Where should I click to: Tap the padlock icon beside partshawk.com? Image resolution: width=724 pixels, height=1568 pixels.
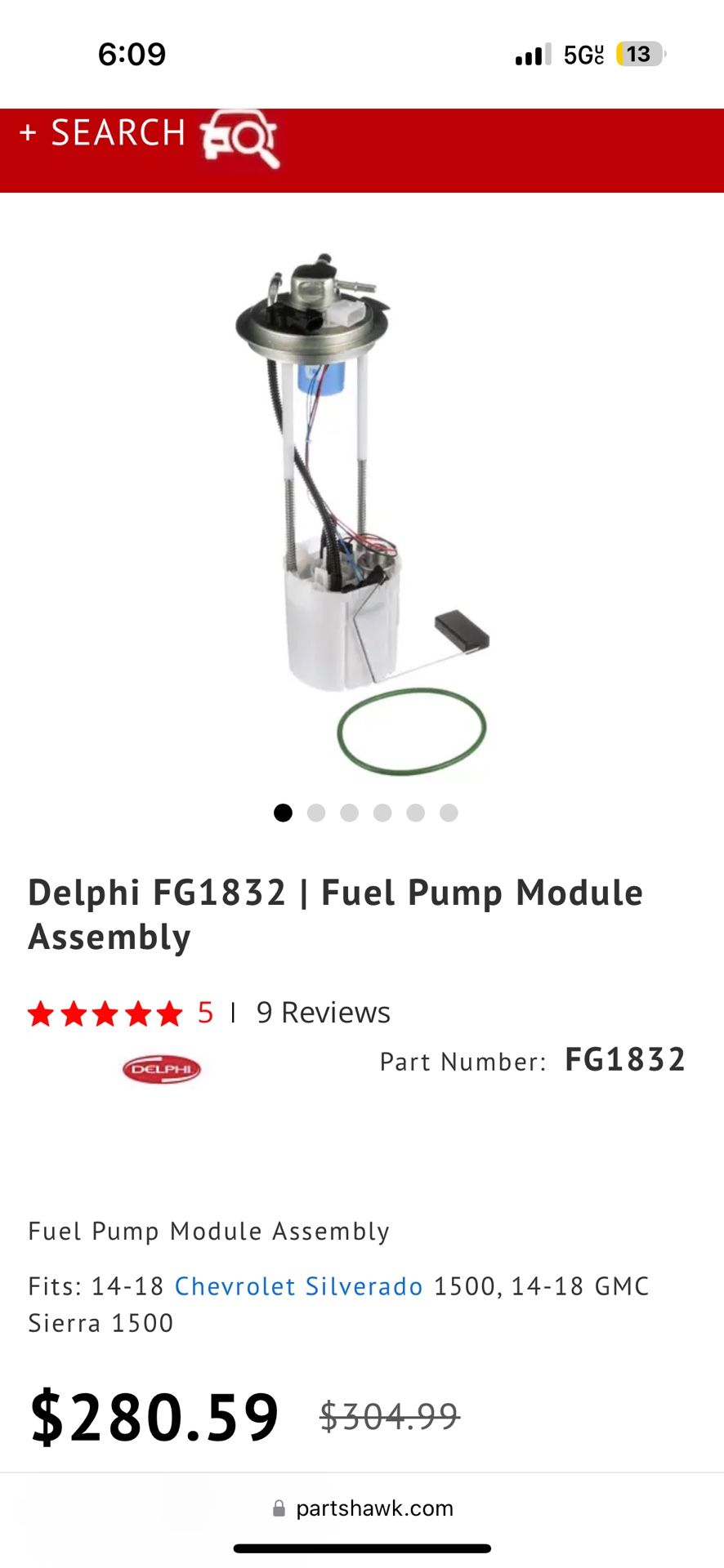[x=279, y=1508]
